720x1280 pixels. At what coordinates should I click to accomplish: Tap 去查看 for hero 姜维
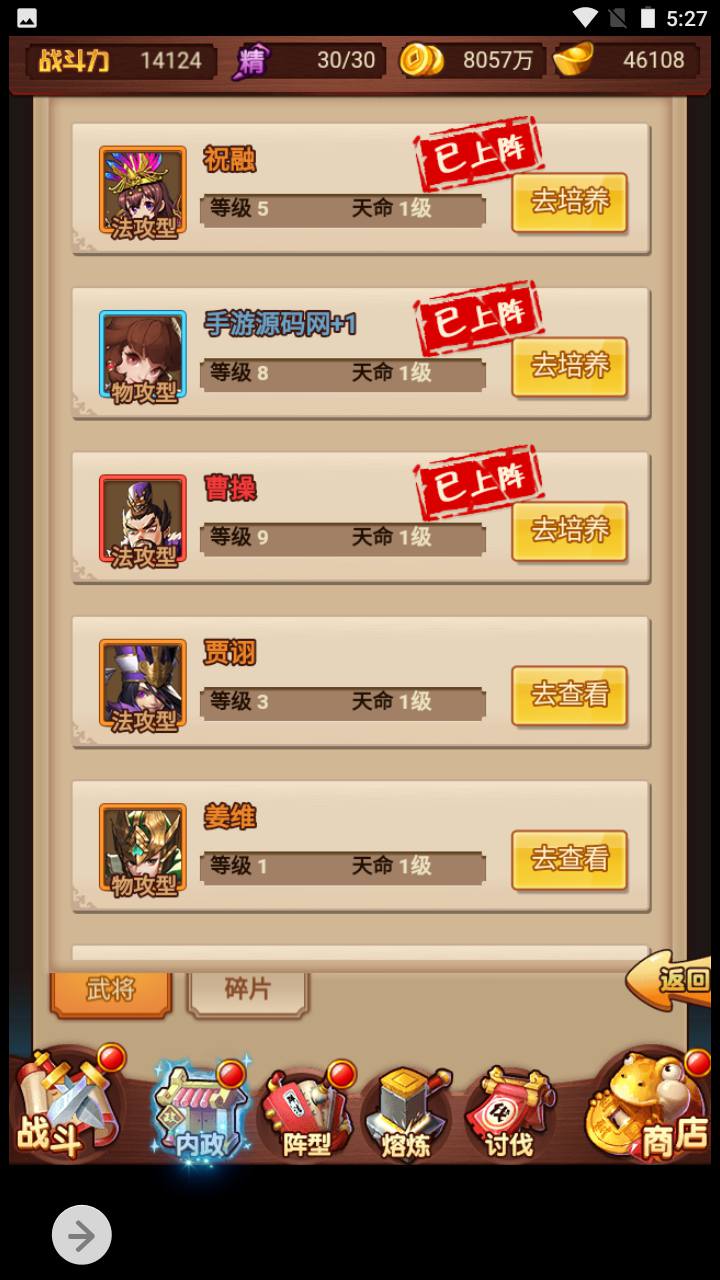point(569,859)
